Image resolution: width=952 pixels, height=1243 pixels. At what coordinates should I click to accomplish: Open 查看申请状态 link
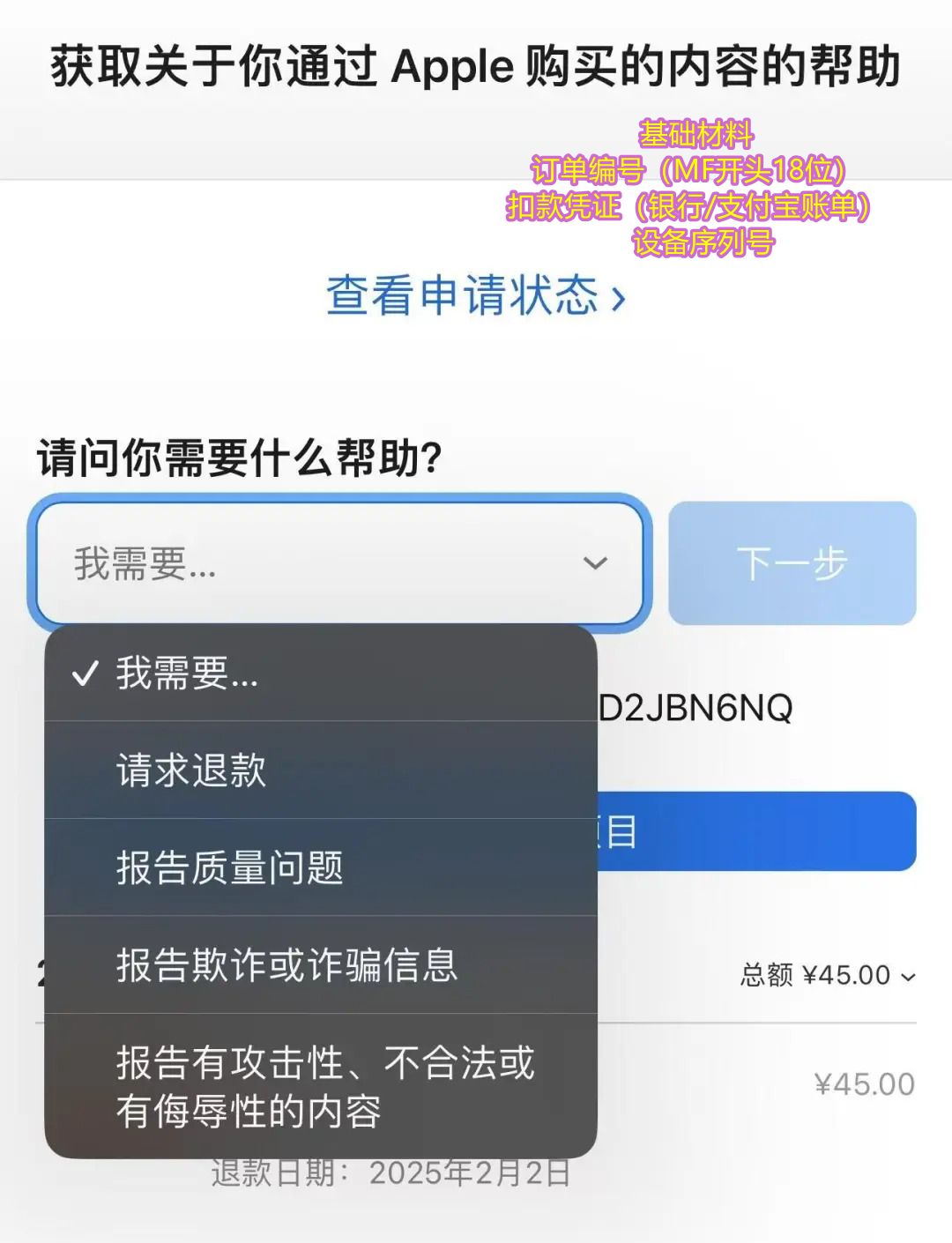point(476,298)
